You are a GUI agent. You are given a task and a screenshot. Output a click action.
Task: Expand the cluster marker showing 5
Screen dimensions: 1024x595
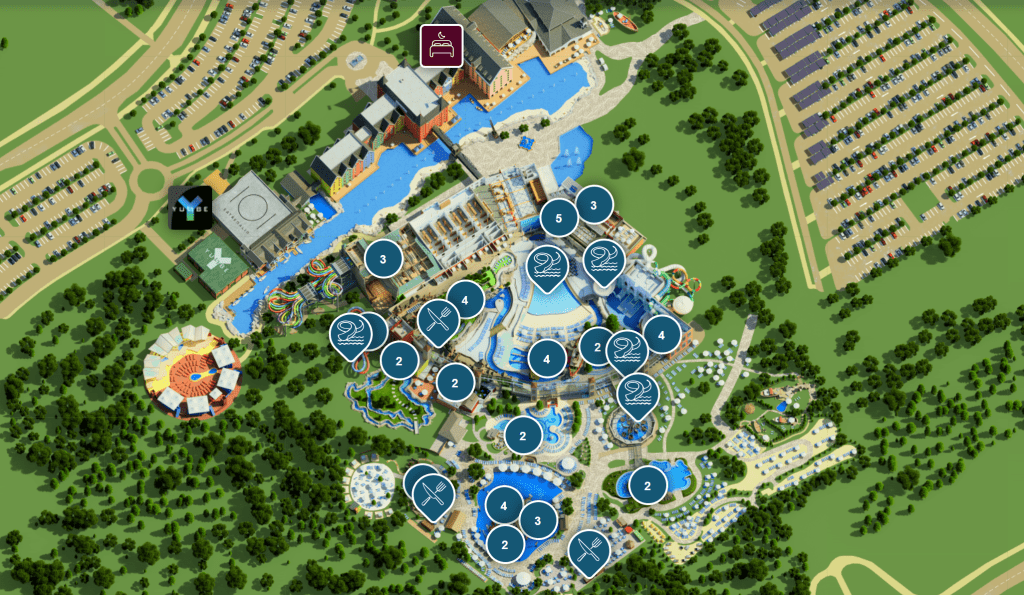[559, 217]
